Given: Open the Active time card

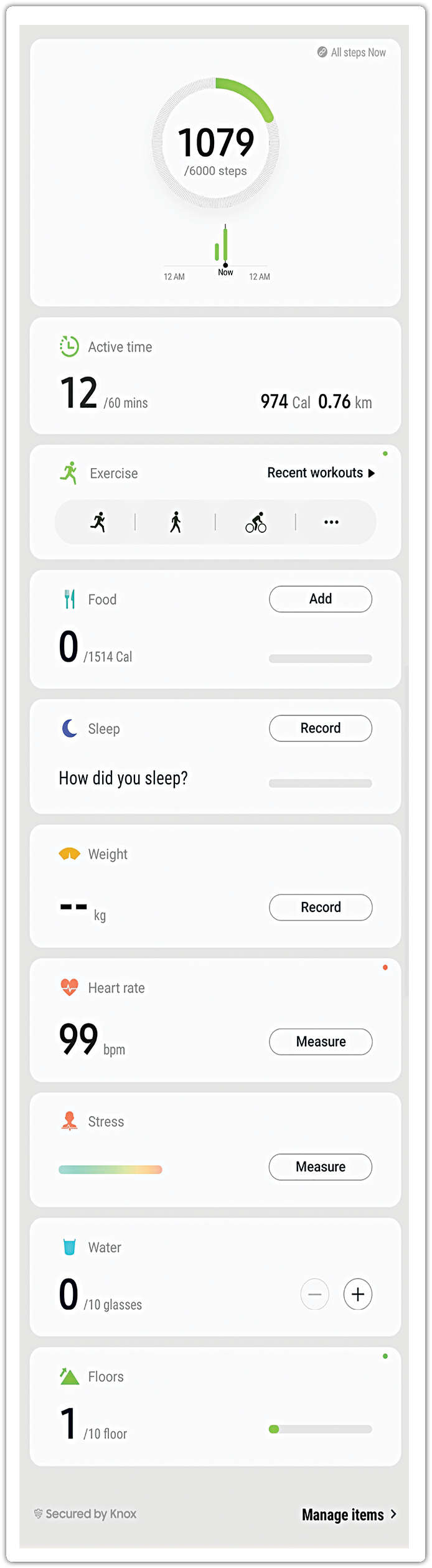Looking at the screenshot, I should pos(215,376).
